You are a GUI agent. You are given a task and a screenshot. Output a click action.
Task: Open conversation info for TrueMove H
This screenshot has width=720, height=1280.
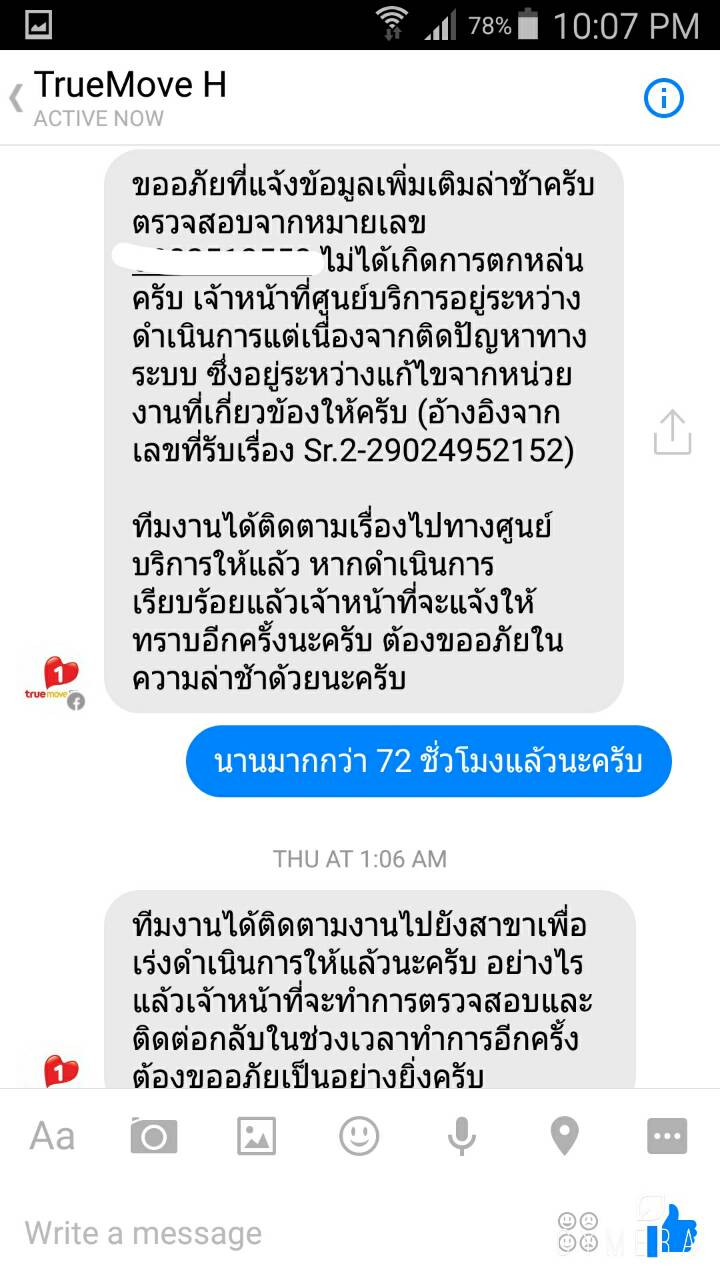(x=664, y=98)
